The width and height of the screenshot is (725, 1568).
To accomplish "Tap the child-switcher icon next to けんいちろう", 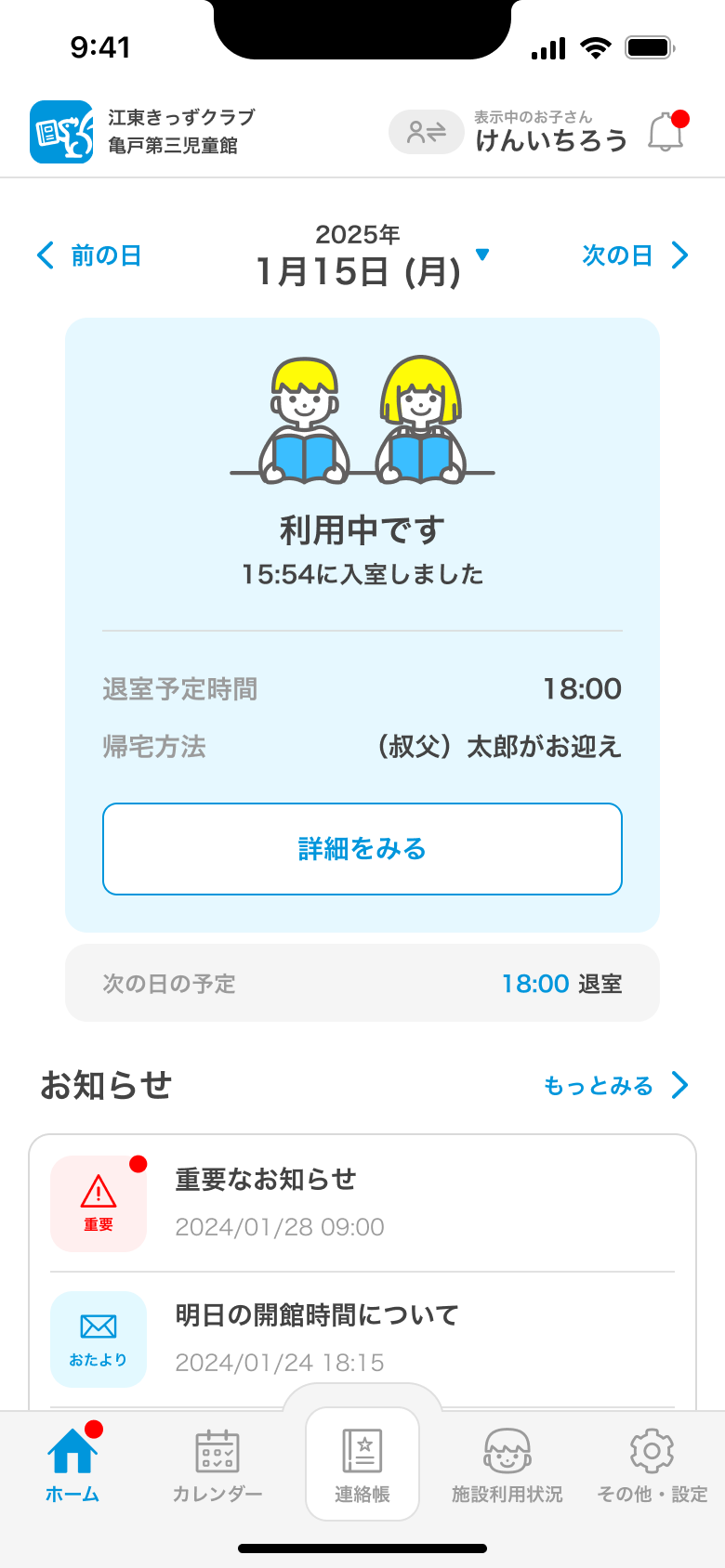I will pos(426,131).
